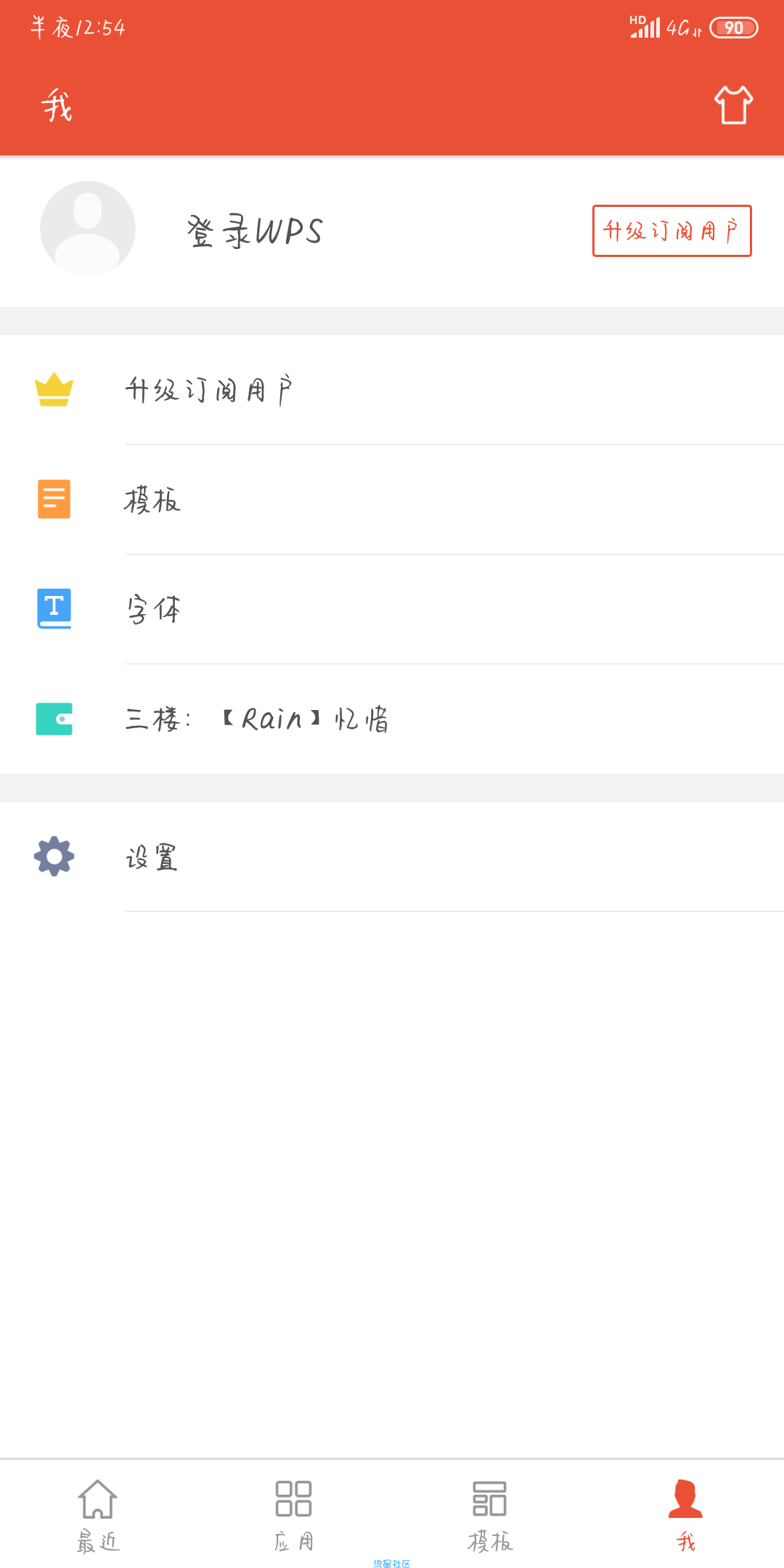Tap 登录WPS to sign in

pos(255,232)
